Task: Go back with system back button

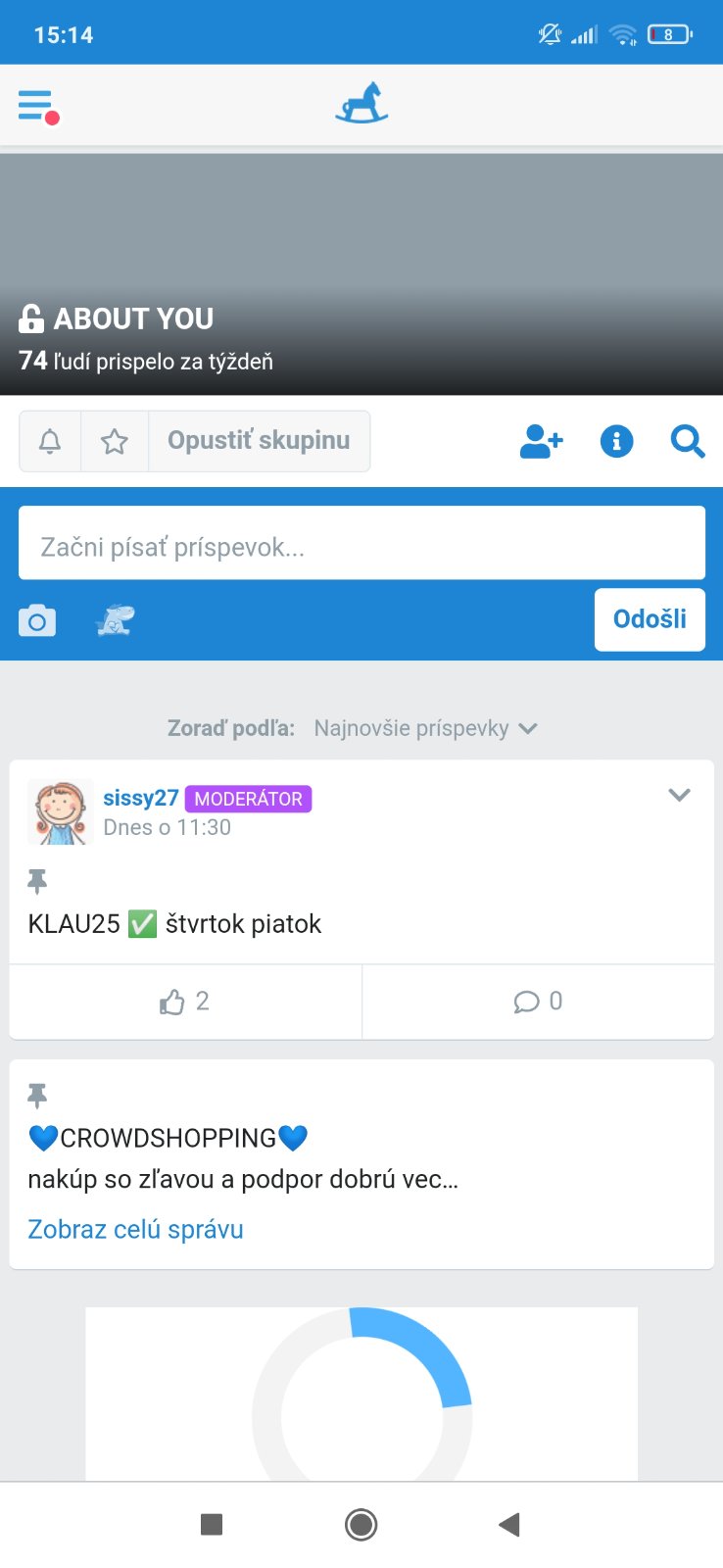Action: 508,1524
